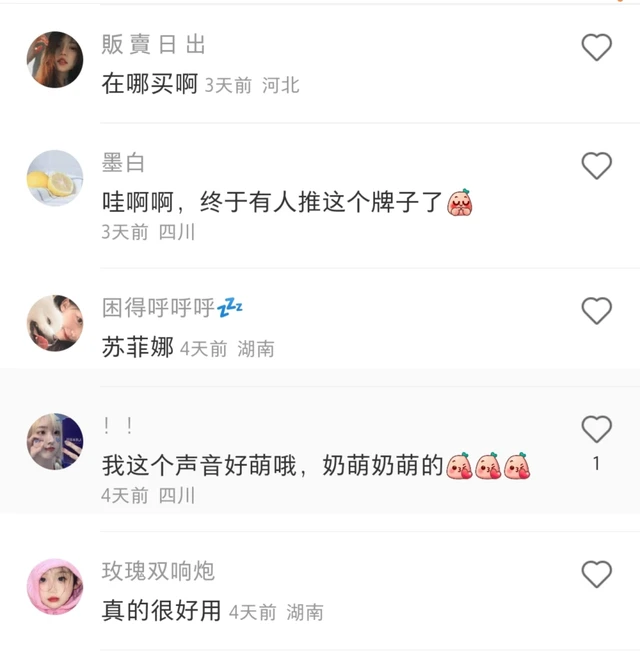Like the 苏菲娜 comment by 困得呼呼呼

[x=596, y=311]
